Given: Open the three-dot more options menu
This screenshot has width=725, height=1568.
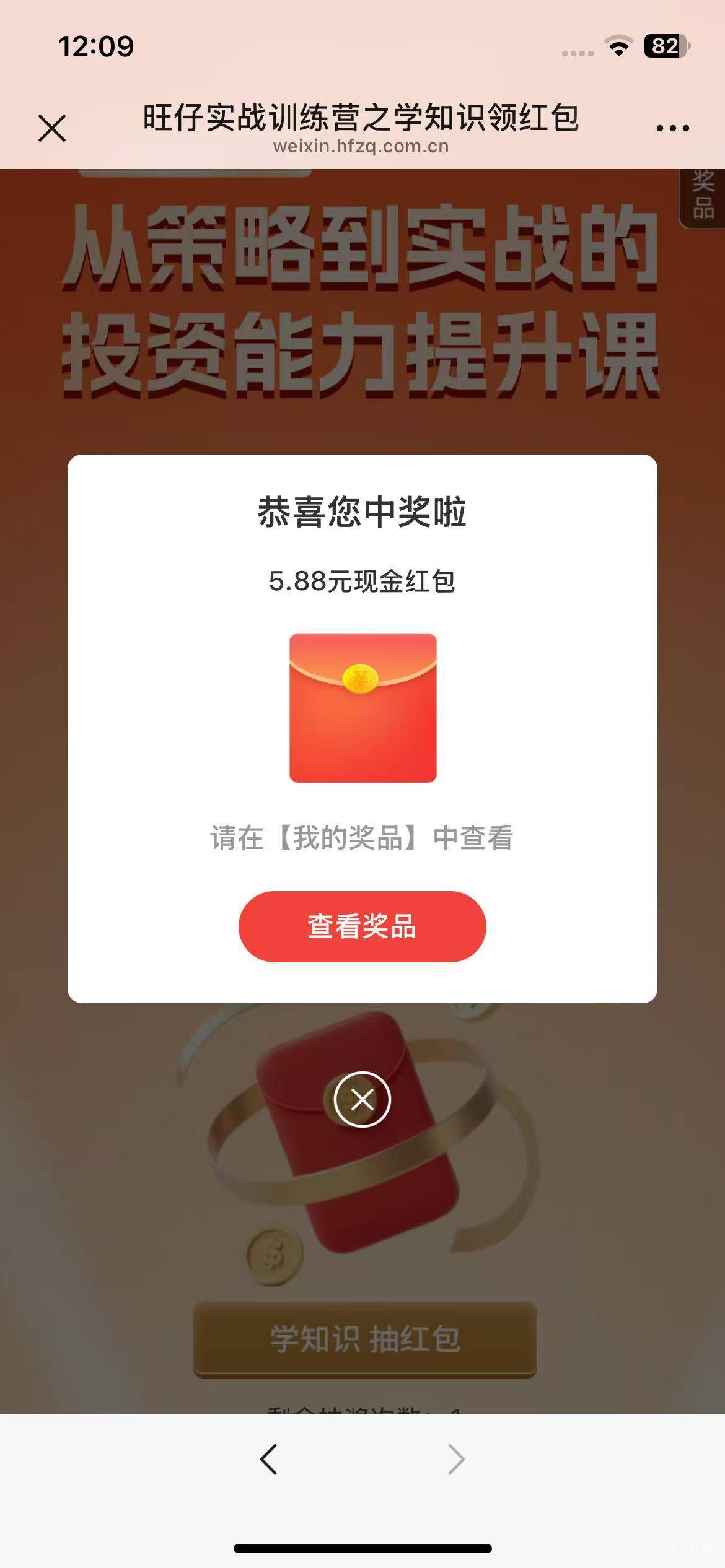Looking at the screenshot, I should 672,128.
